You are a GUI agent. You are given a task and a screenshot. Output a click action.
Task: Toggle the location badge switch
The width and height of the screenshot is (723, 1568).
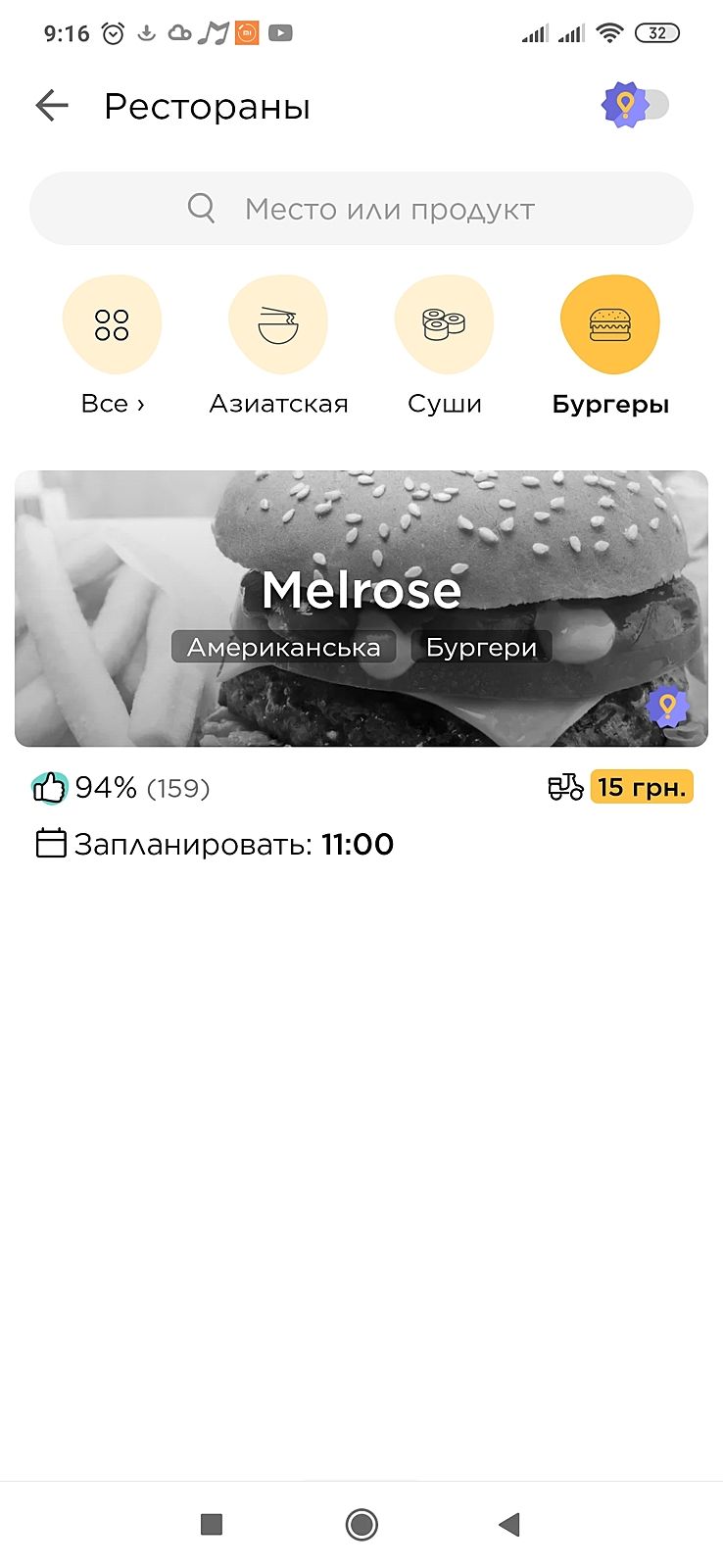click(637, 105)
